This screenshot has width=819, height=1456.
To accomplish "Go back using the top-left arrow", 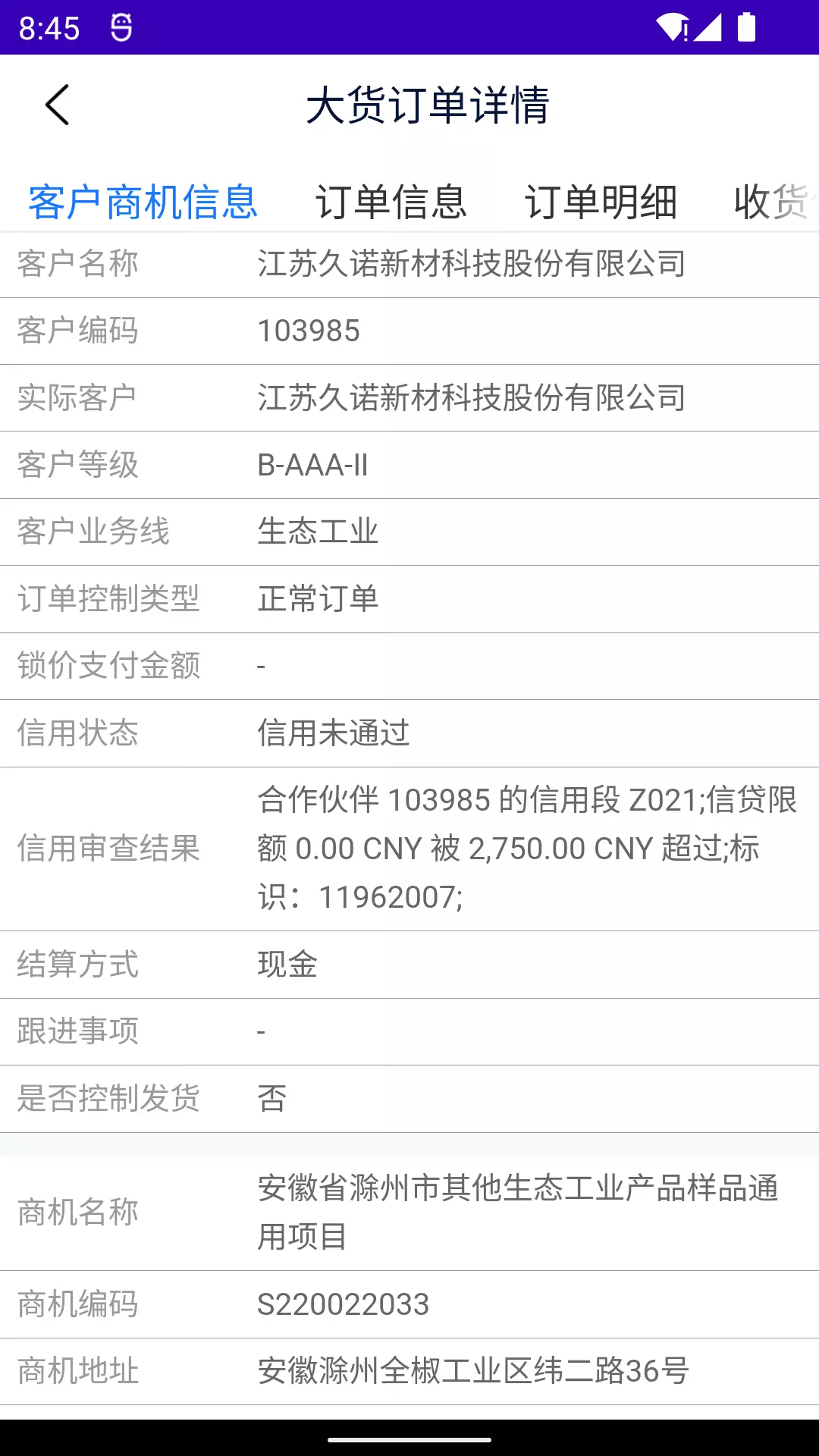I will point(58,105).
